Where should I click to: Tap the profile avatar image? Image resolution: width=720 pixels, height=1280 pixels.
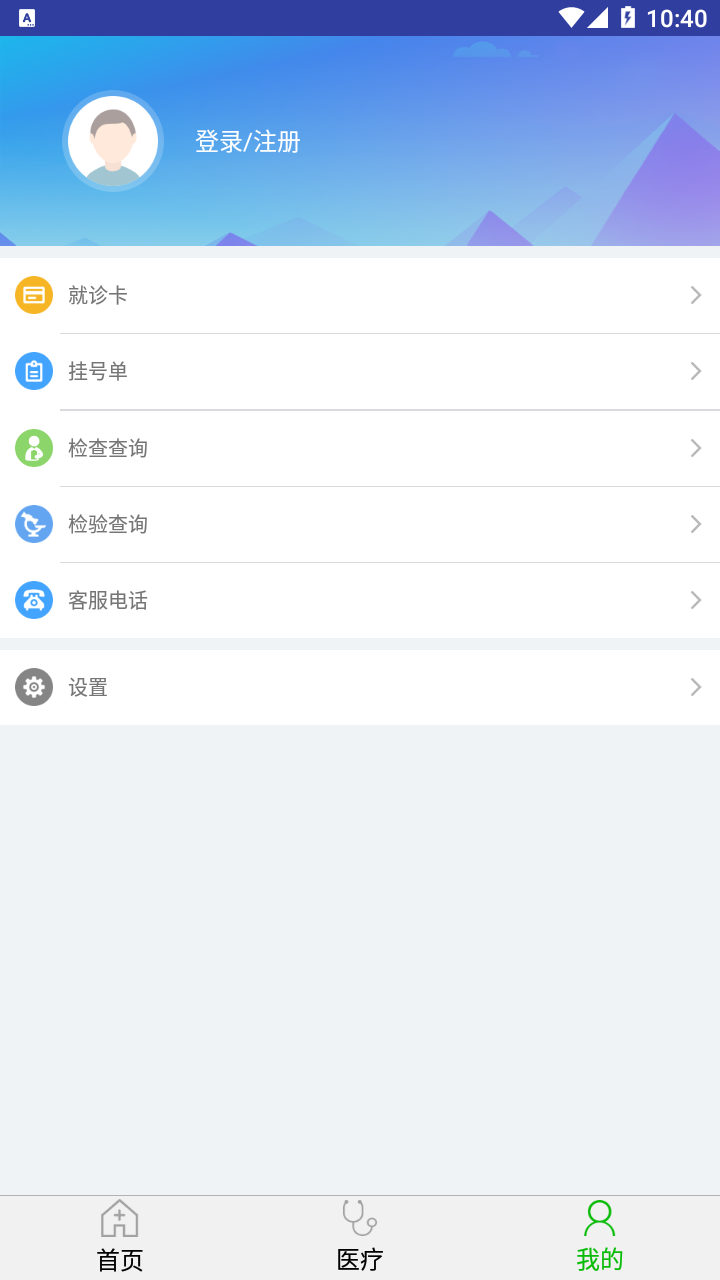(113, 141)
